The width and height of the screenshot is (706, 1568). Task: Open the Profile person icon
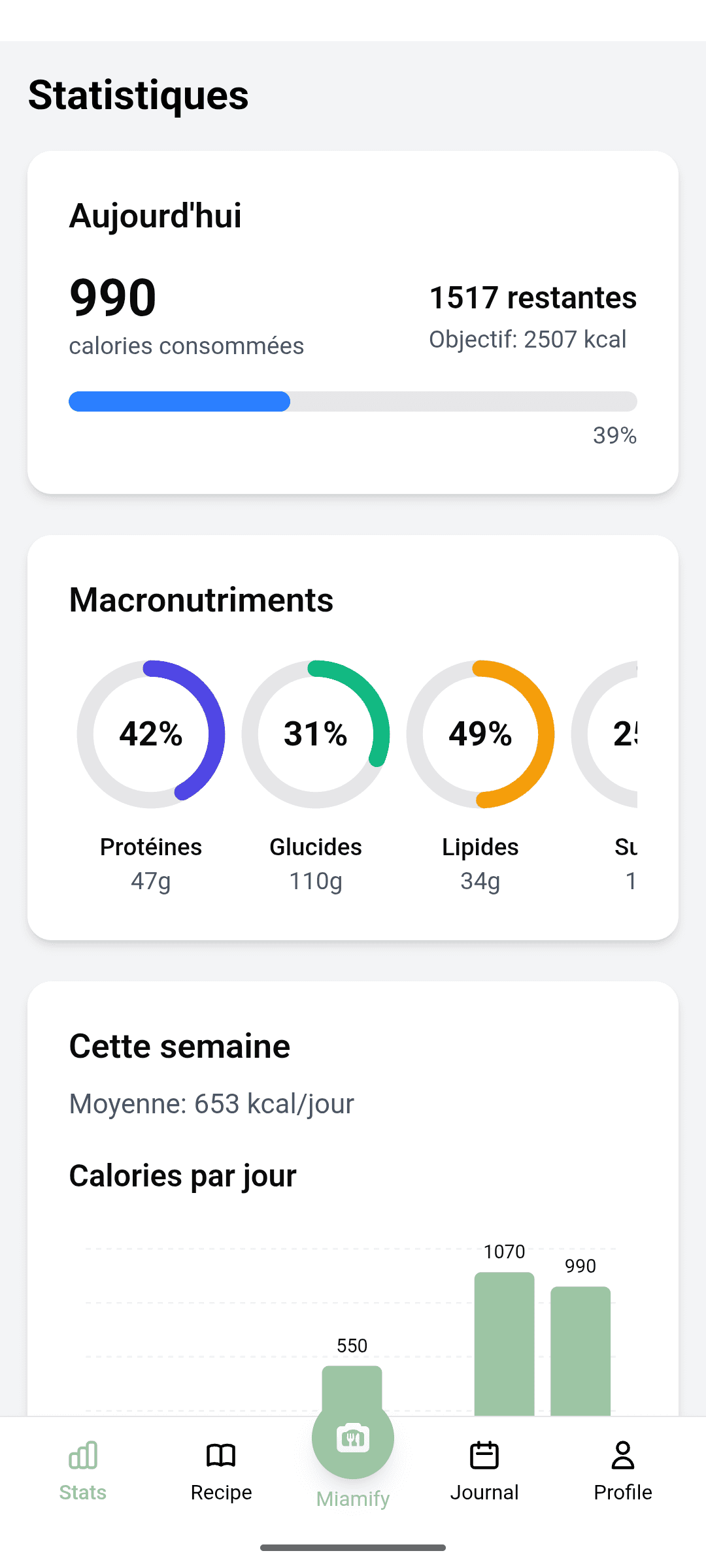622,1456
